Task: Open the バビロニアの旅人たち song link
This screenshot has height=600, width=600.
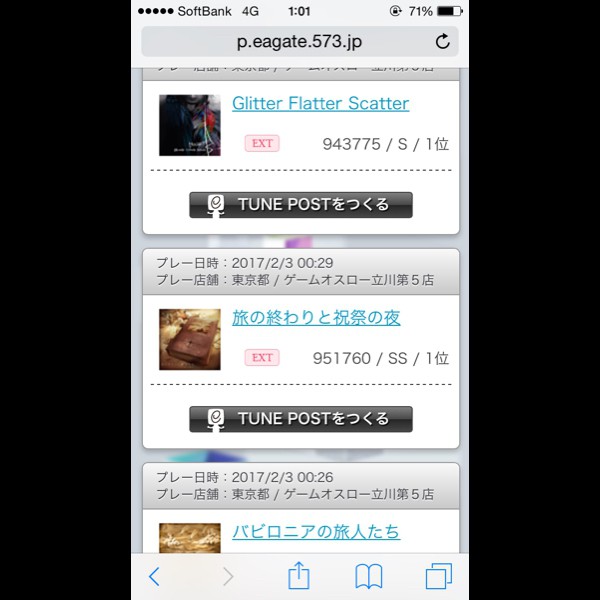Action: tap(316, 531)
